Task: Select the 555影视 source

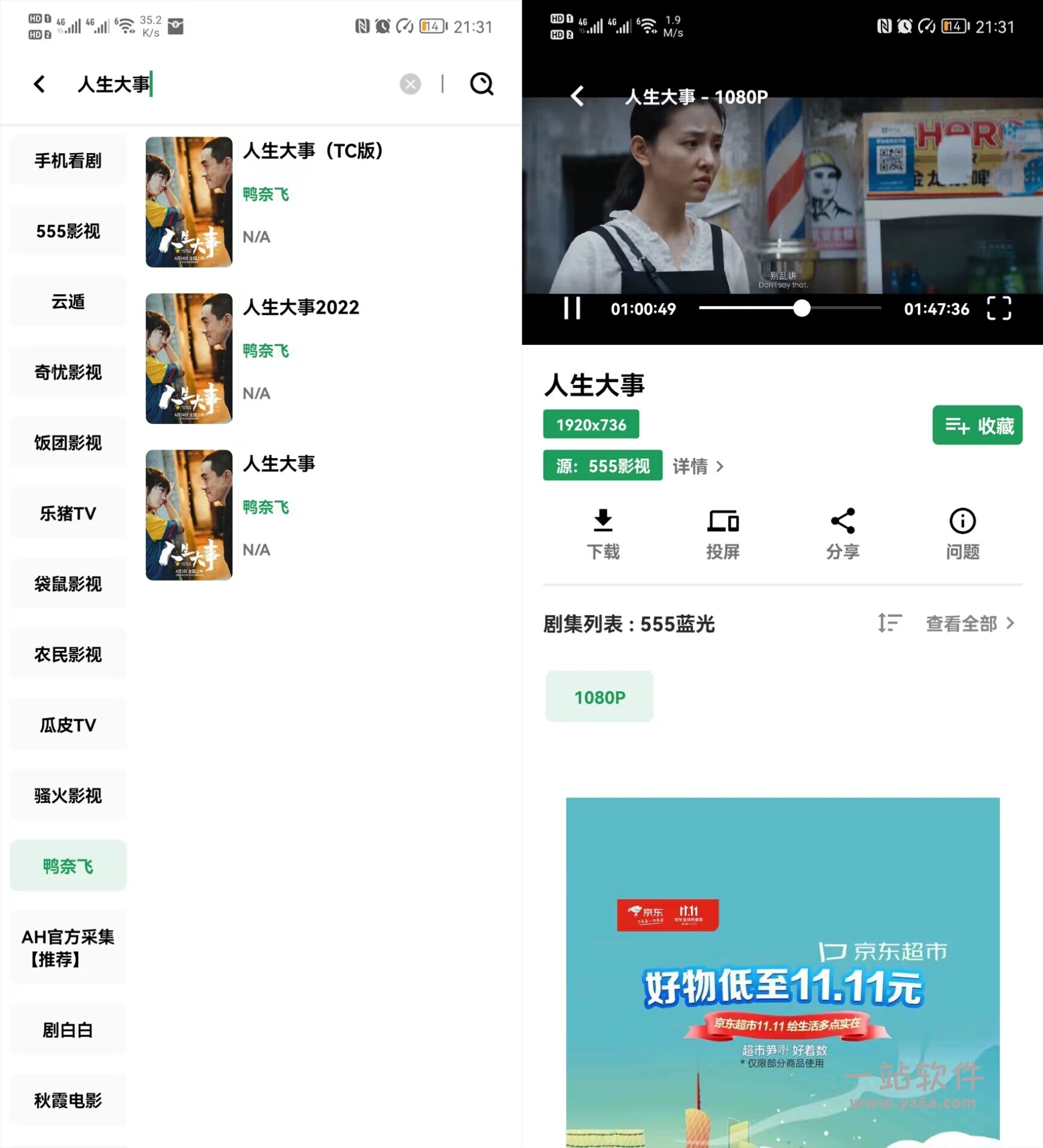Action: tap(68, 231)
